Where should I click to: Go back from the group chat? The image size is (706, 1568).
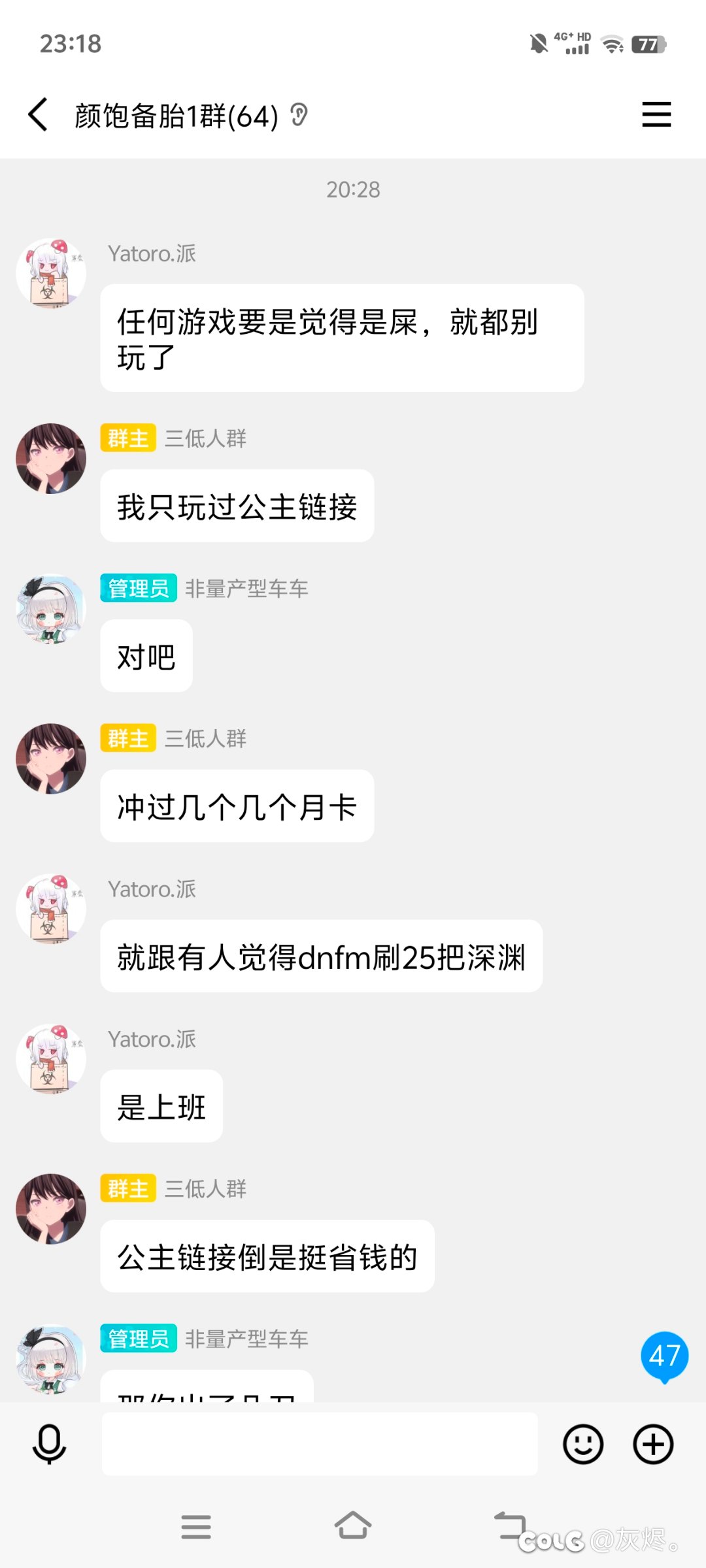(38, 115)
